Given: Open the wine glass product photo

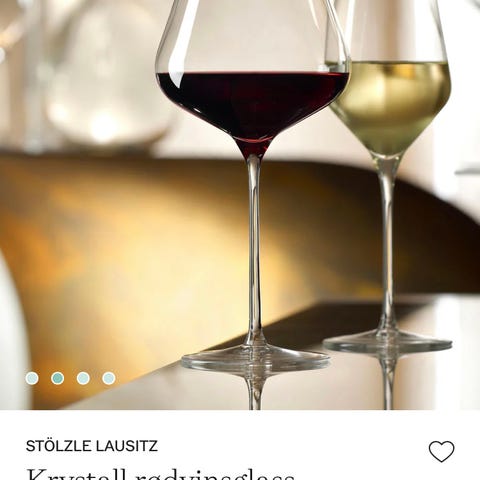Looking at the screenshot, I should point(240,205).
